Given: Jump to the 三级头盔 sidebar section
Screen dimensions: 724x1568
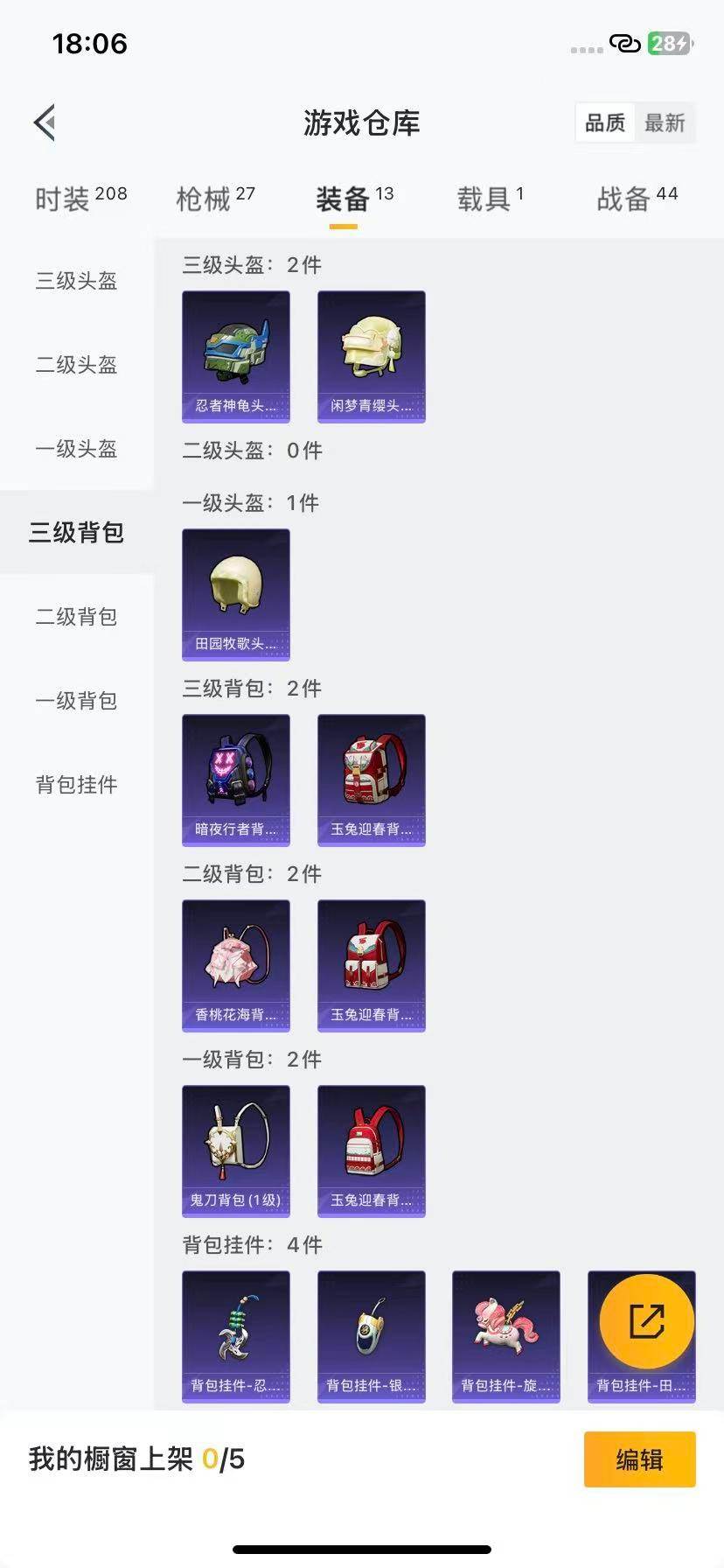Looking at the screenshot, I should point(76,281).
